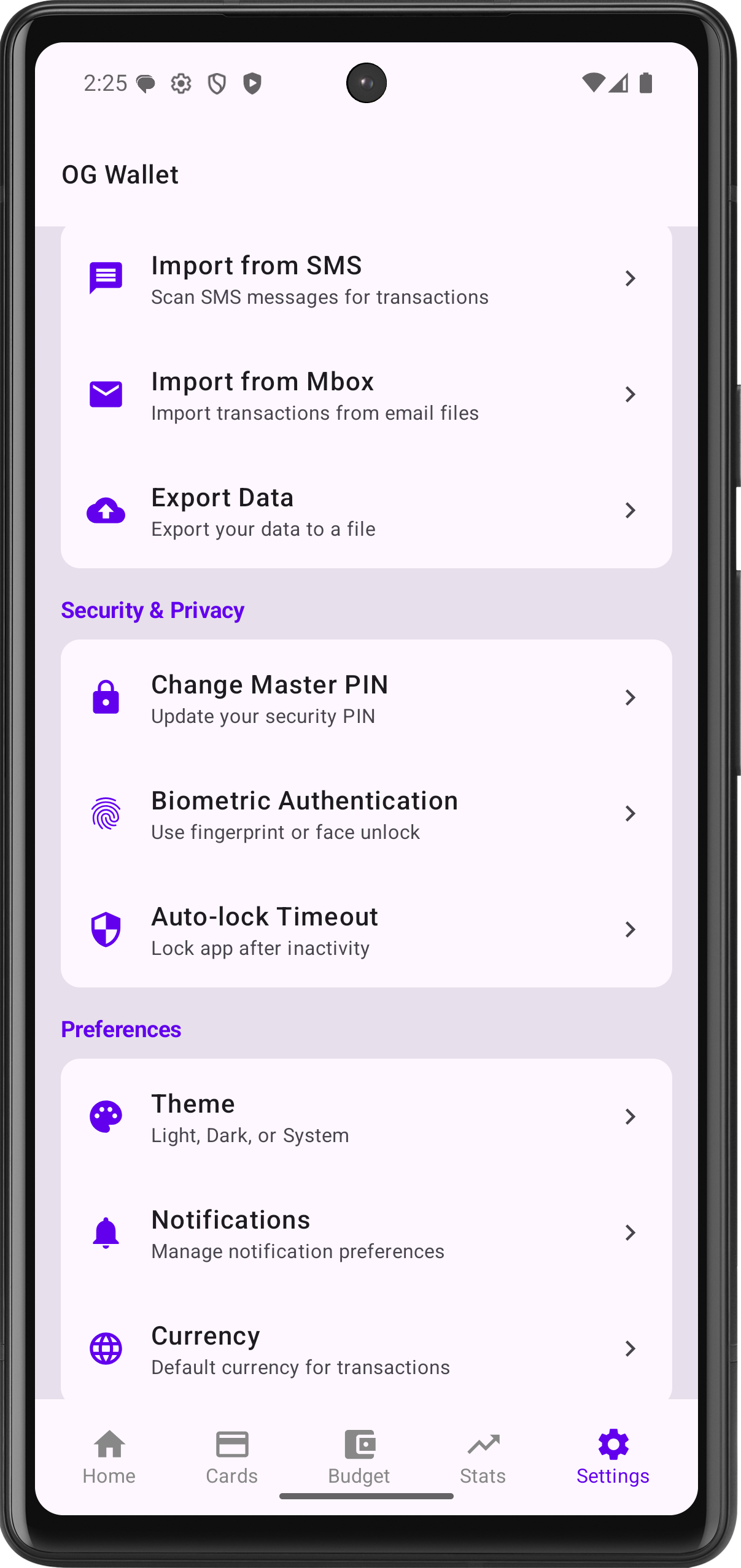Image resolution: width=741 pixels, height=1568 pixels.
Task: Select Import from Mbox option
Action: click(366, 395)
